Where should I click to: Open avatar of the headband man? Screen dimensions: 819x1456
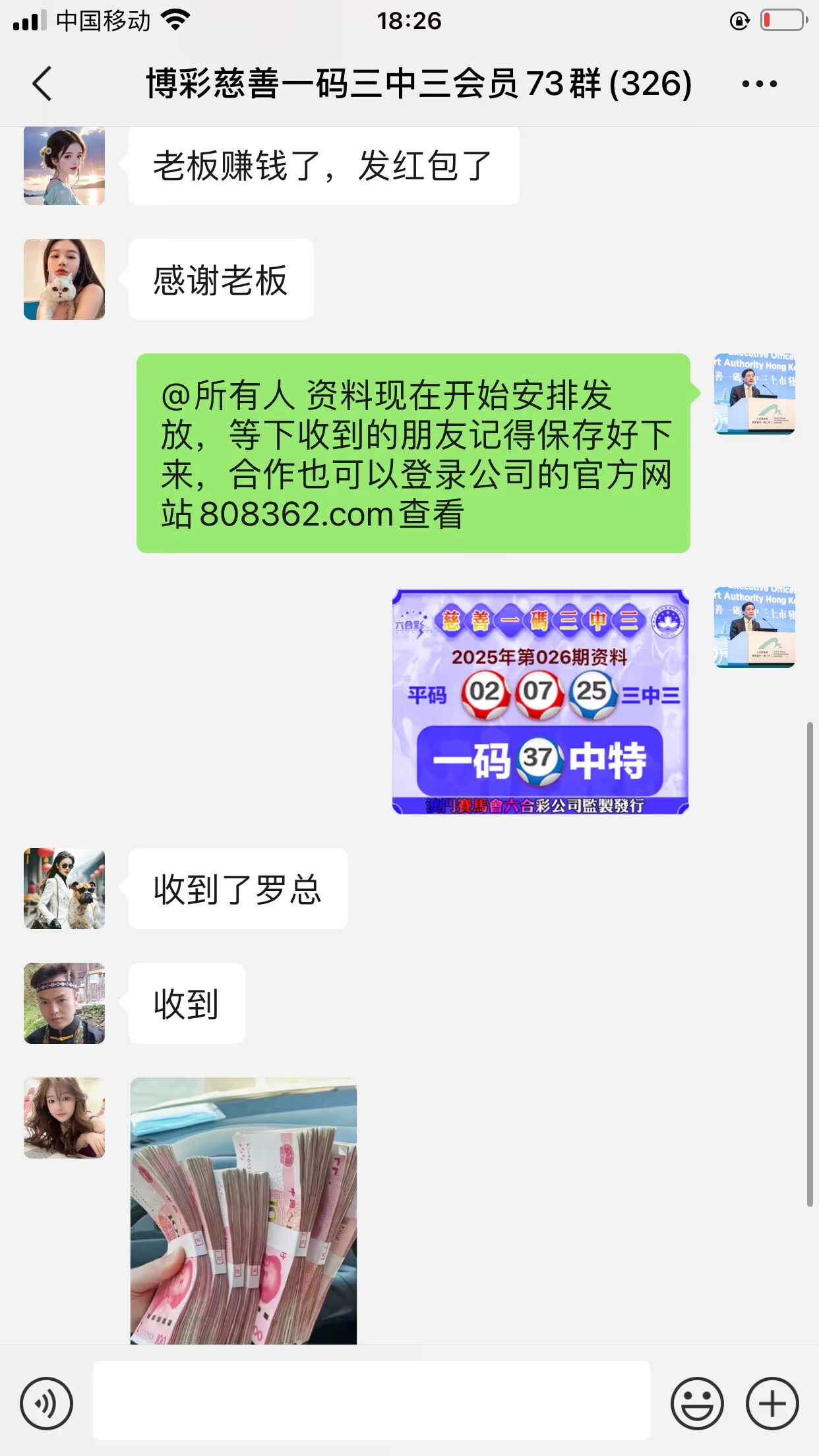[x=64, y=1003]
